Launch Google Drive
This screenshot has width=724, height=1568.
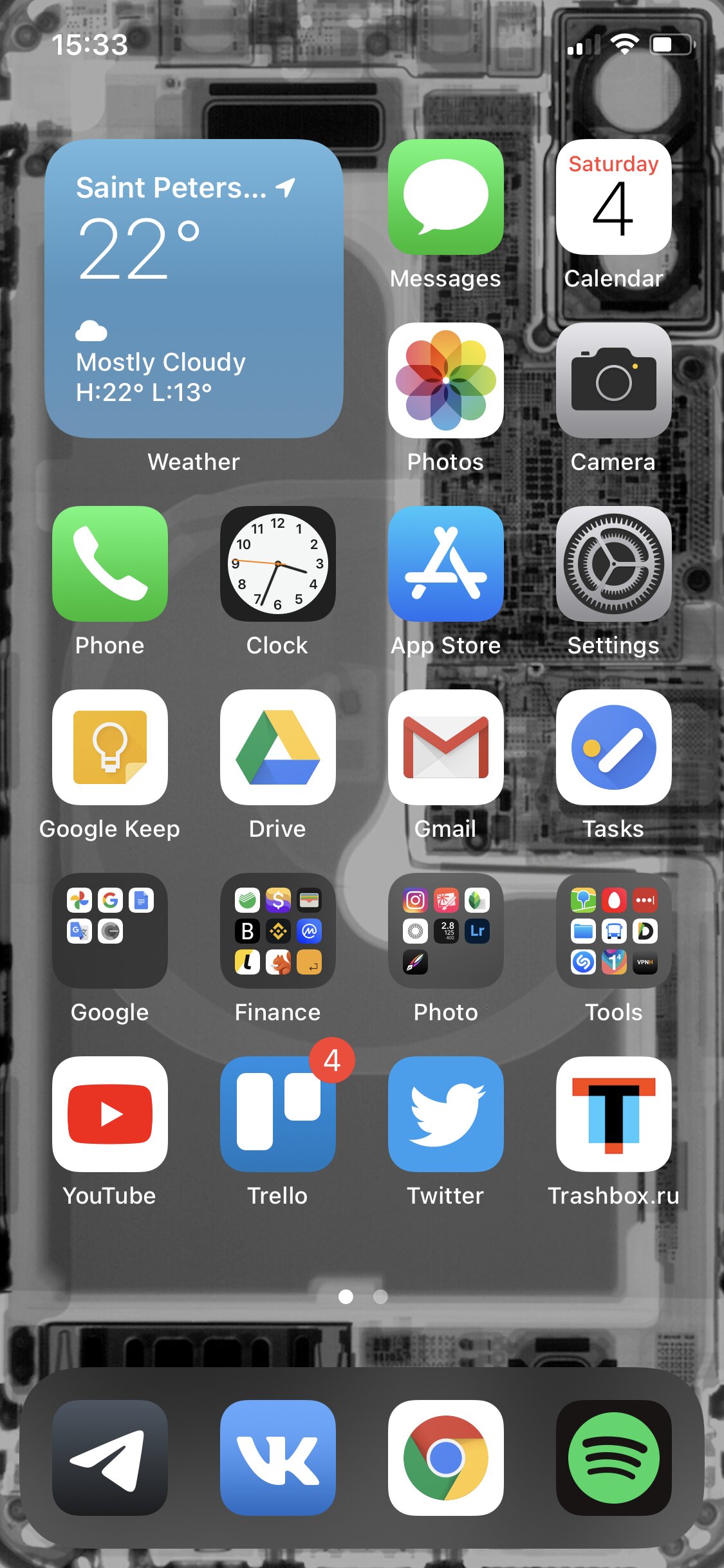[x=278, y=747]
